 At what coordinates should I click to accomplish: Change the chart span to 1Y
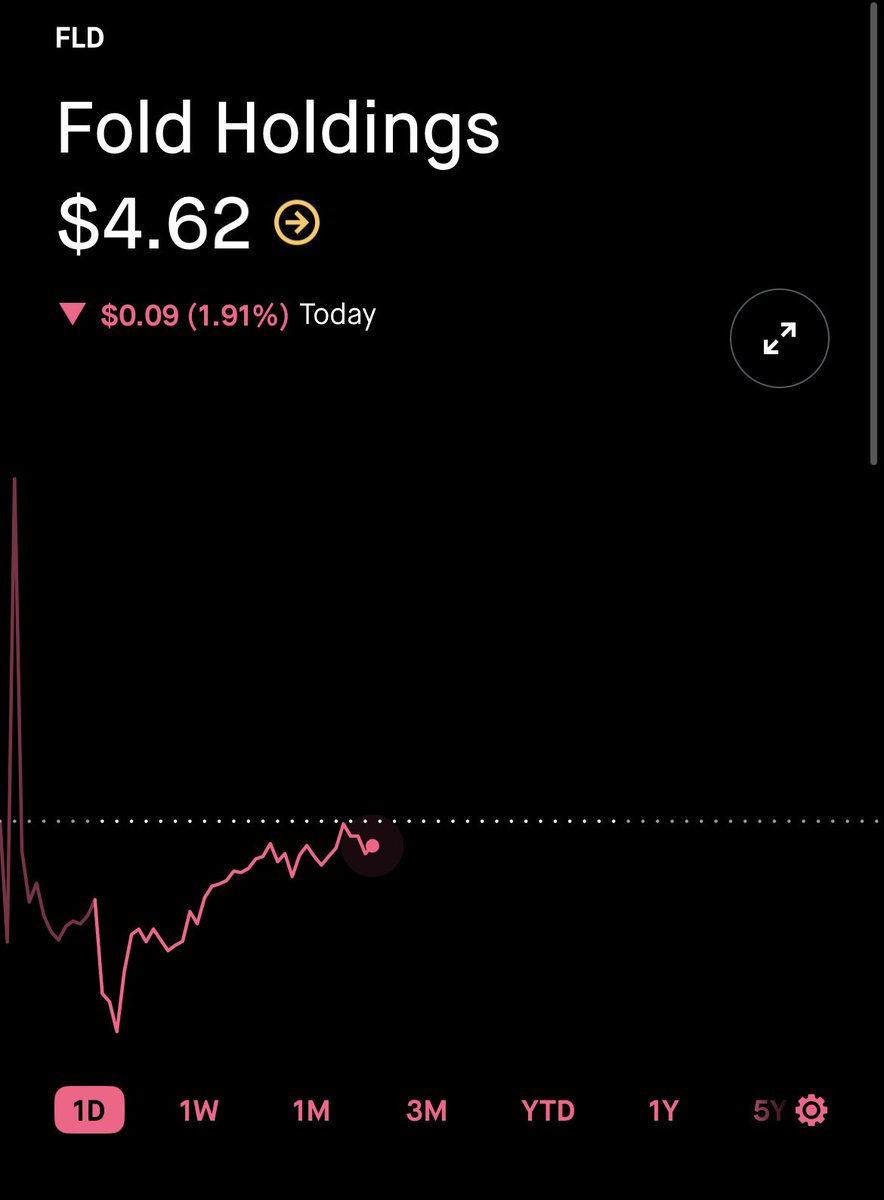(x=663, y=1110)
